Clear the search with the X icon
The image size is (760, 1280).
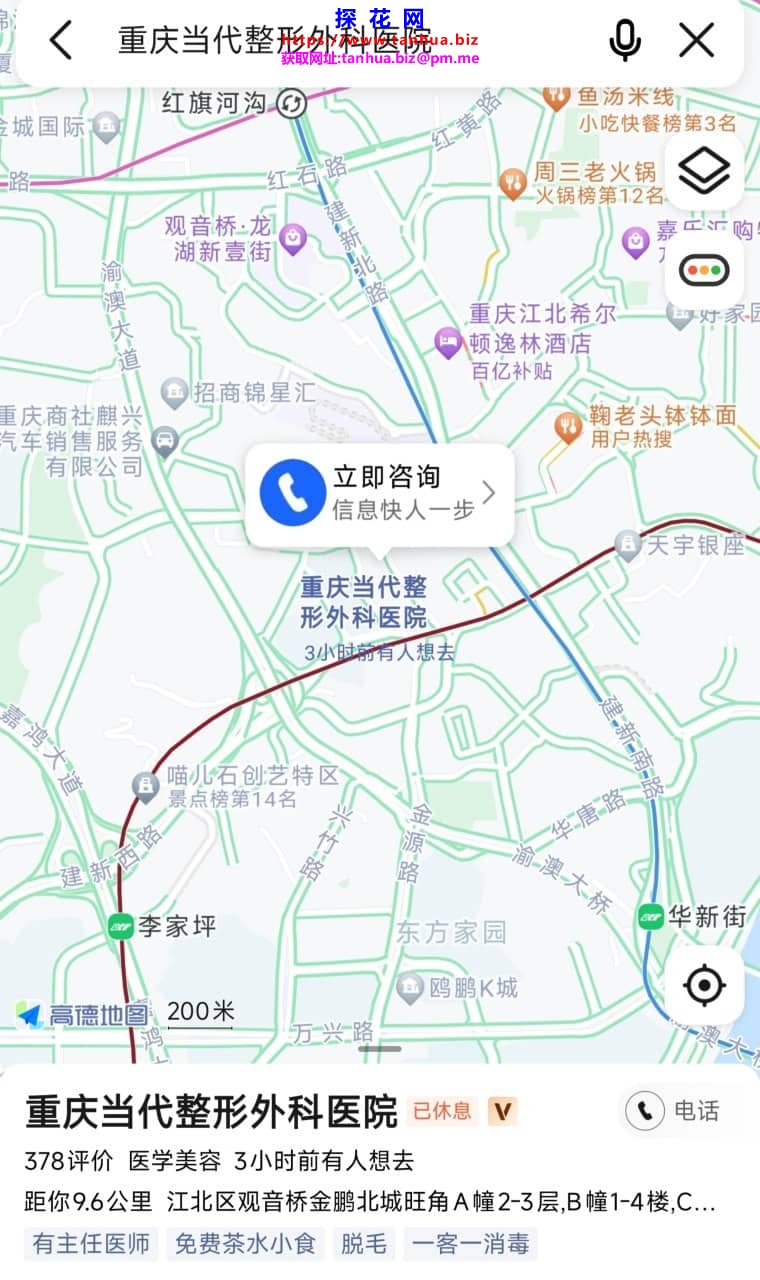click(x=696, y=41)
